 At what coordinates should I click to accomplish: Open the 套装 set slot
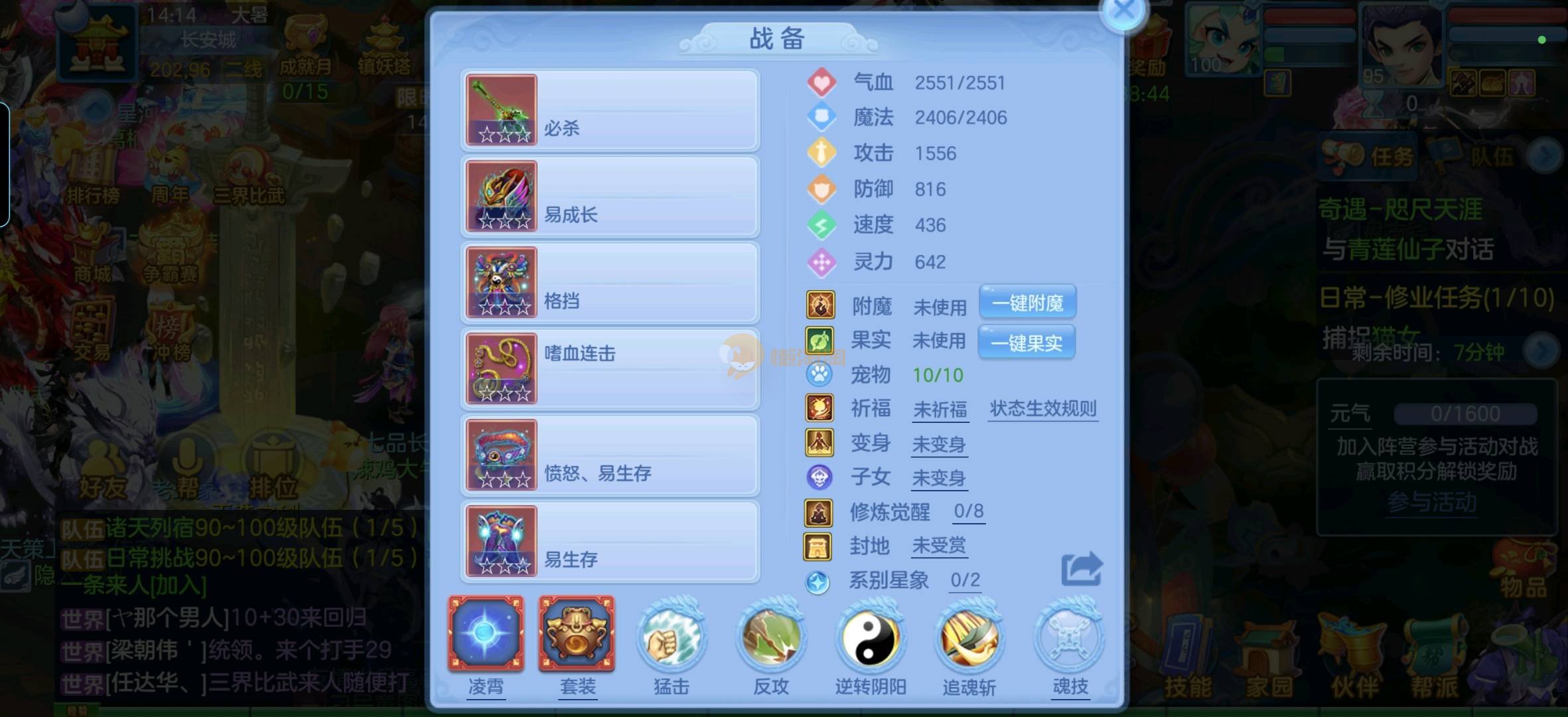click(577, 634)
